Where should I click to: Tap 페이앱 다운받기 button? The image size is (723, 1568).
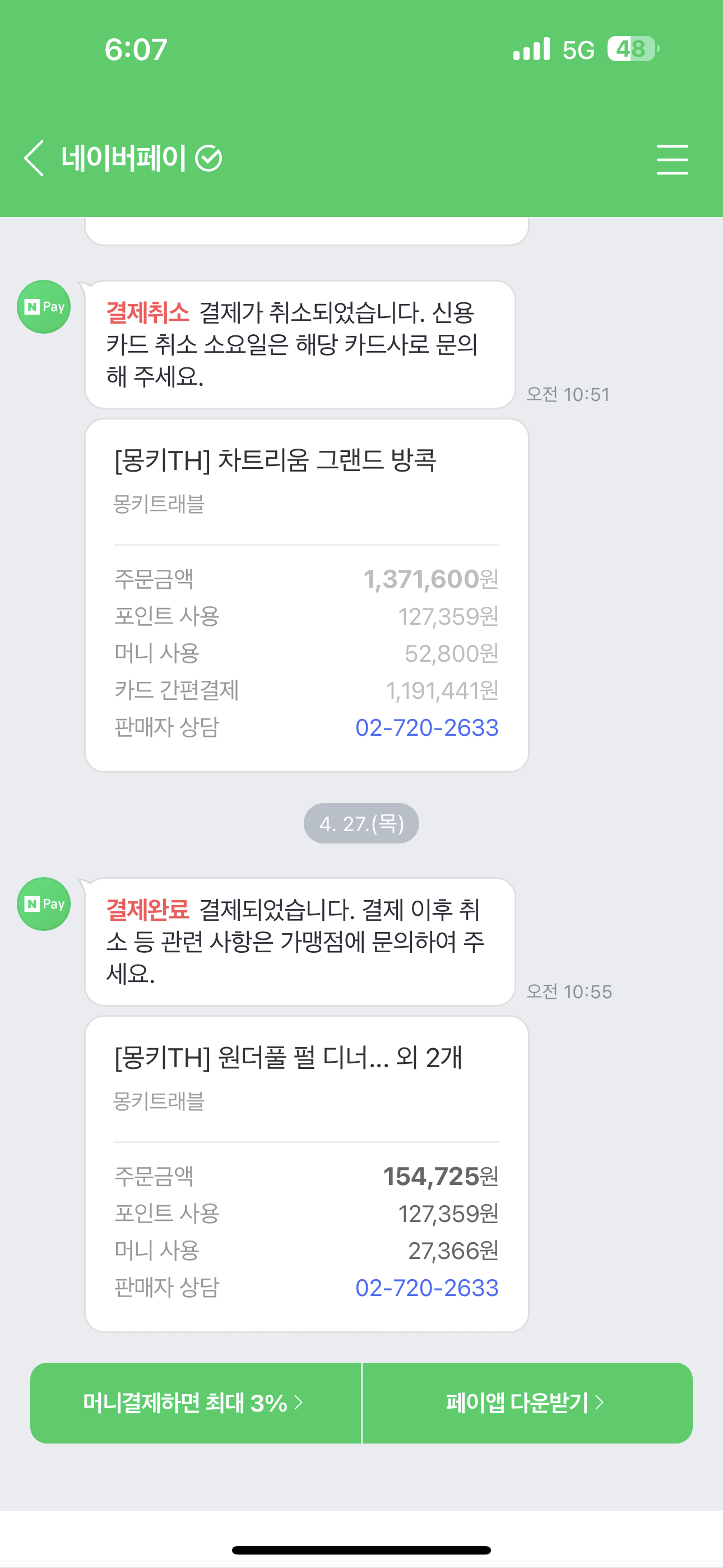point(527,1403)
